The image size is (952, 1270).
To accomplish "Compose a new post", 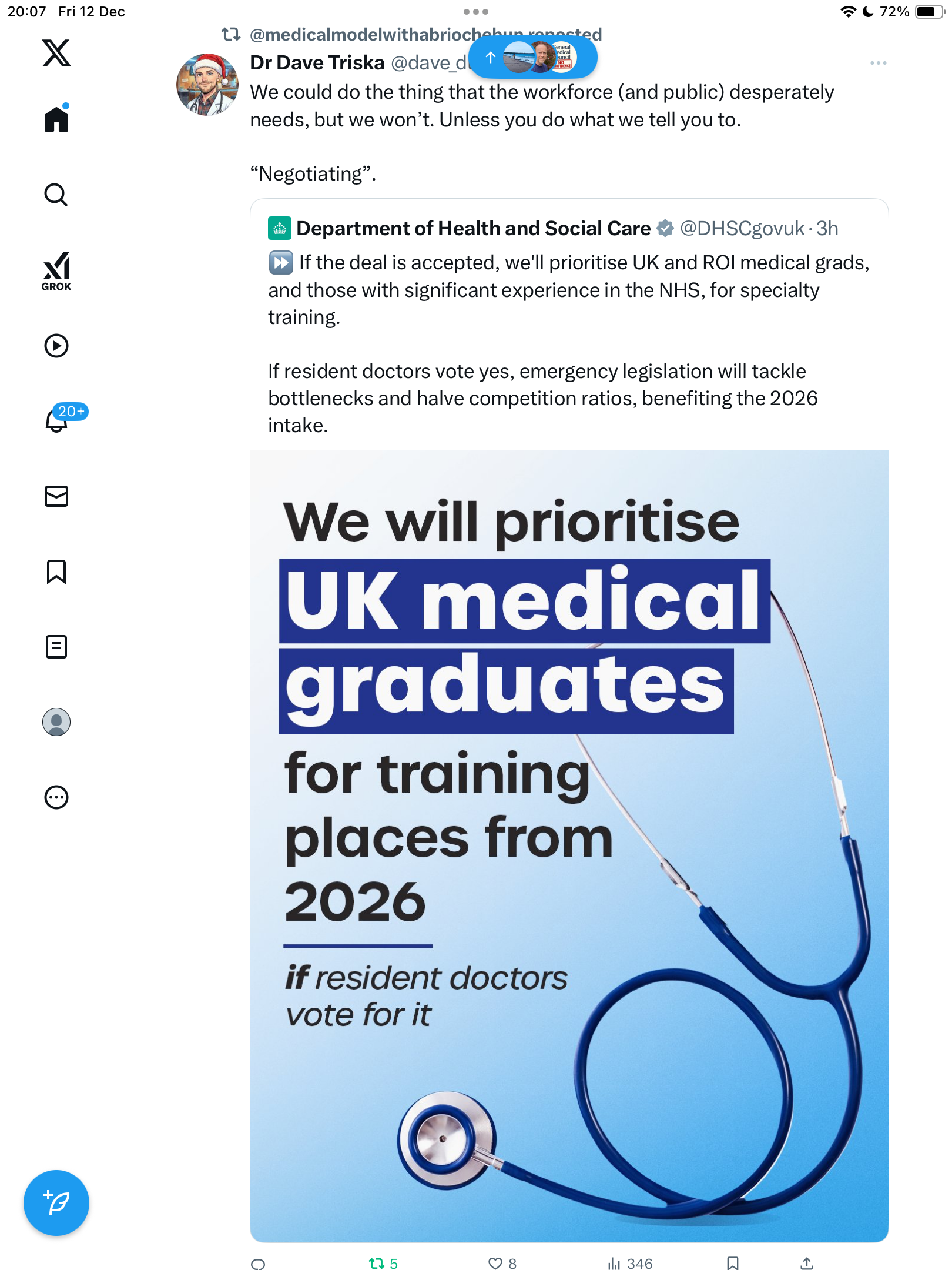I will pyautogui.click(x=56, y=1203).
